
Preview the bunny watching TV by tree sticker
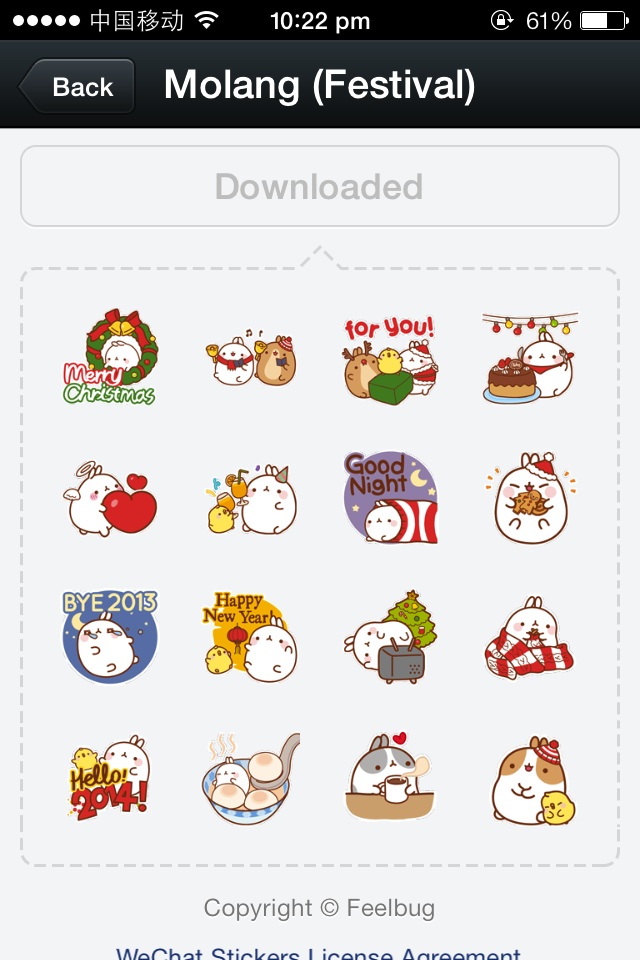pyautogui.click(x=390, y=637)
